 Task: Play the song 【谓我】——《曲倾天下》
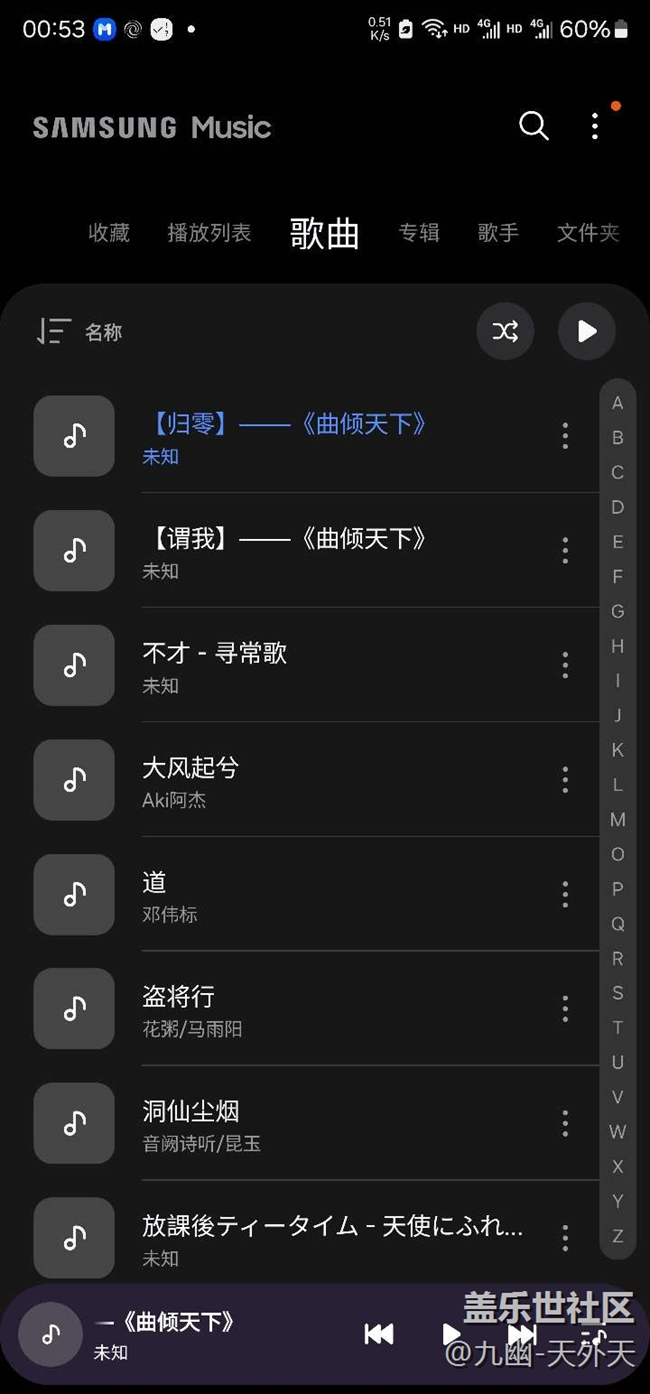click(285, 550)
